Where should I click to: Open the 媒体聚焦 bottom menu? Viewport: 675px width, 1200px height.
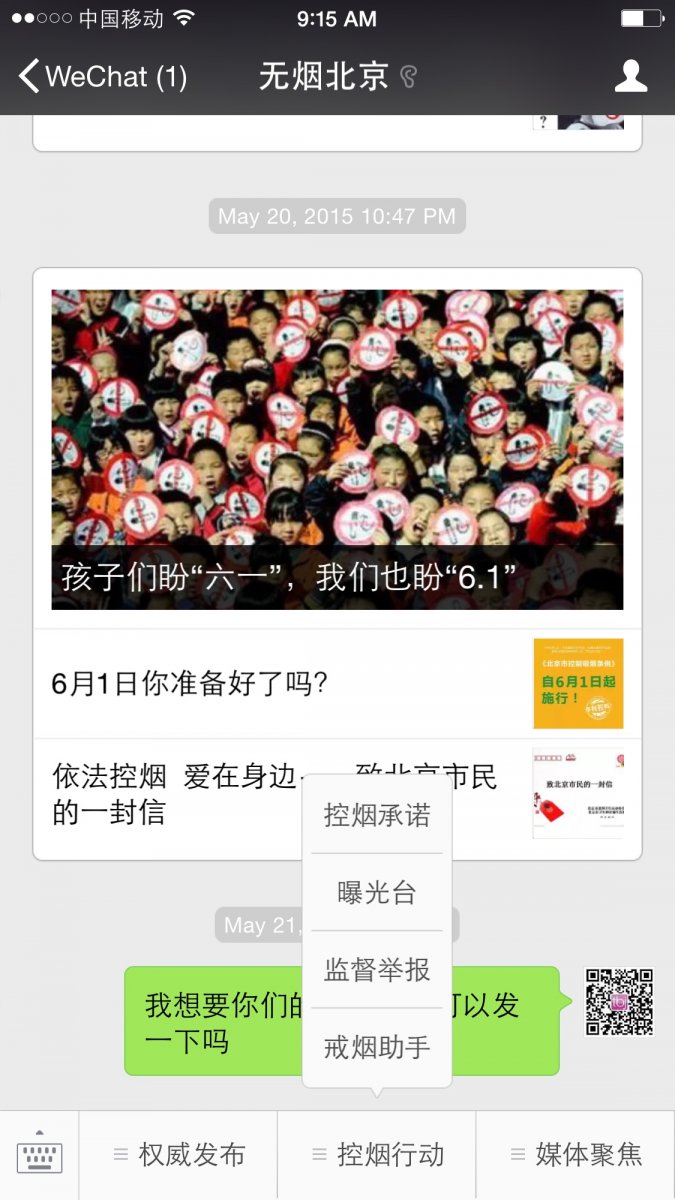[x=576, y=1156]
